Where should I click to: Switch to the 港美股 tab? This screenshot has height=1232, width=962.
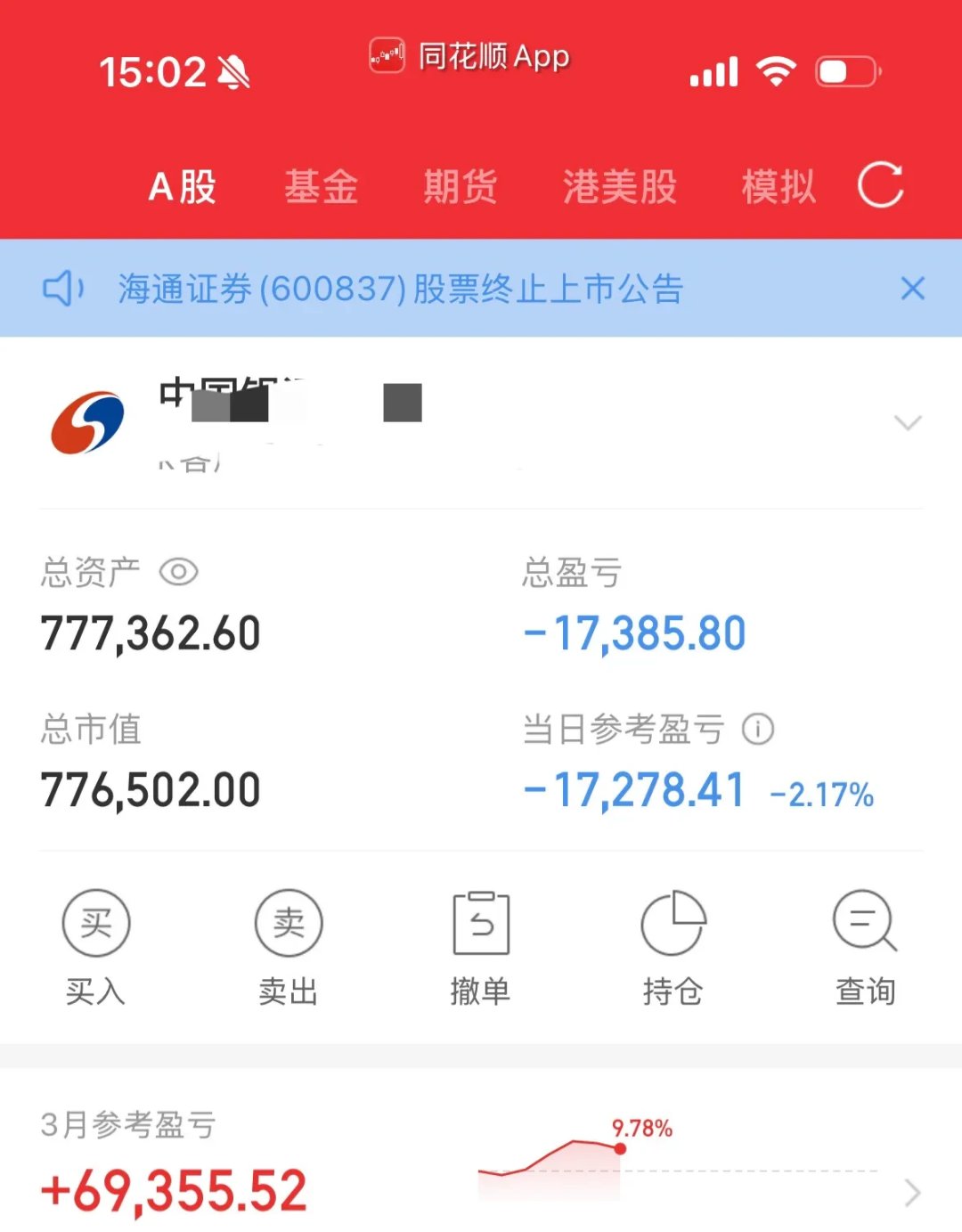(x=621, y=187)
